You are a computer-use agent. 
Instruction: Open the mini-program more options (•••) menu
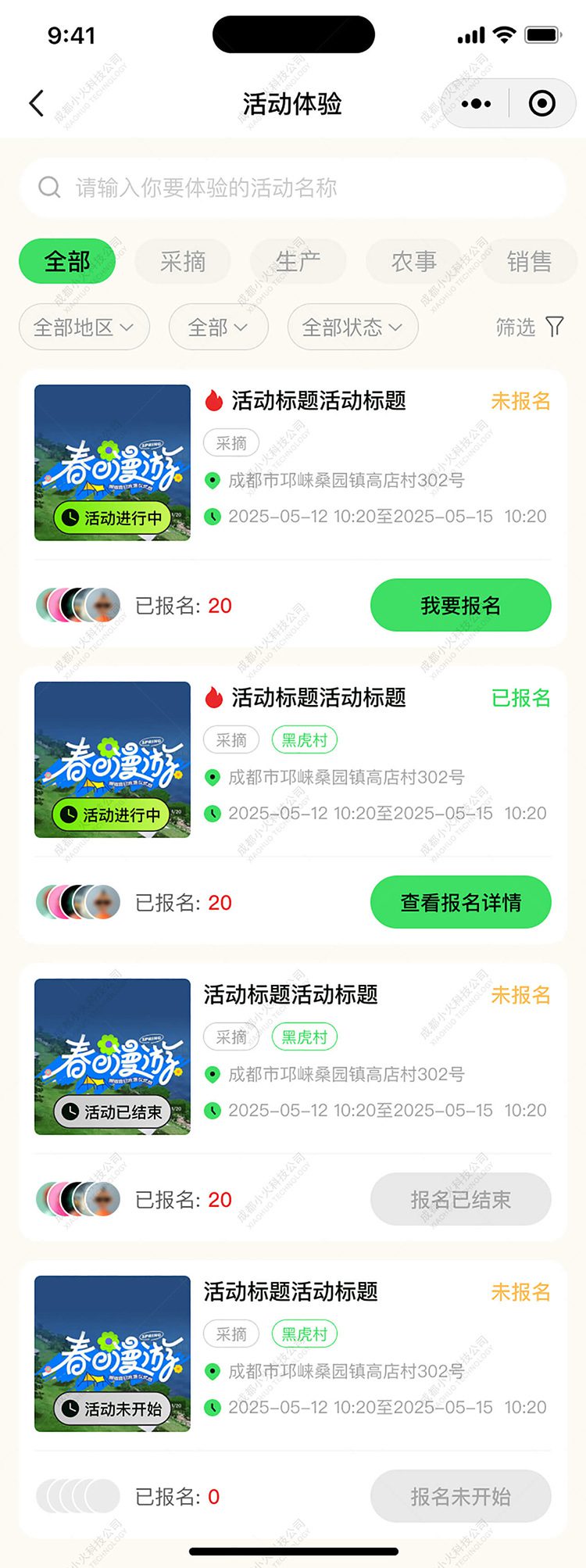point(475,102)
